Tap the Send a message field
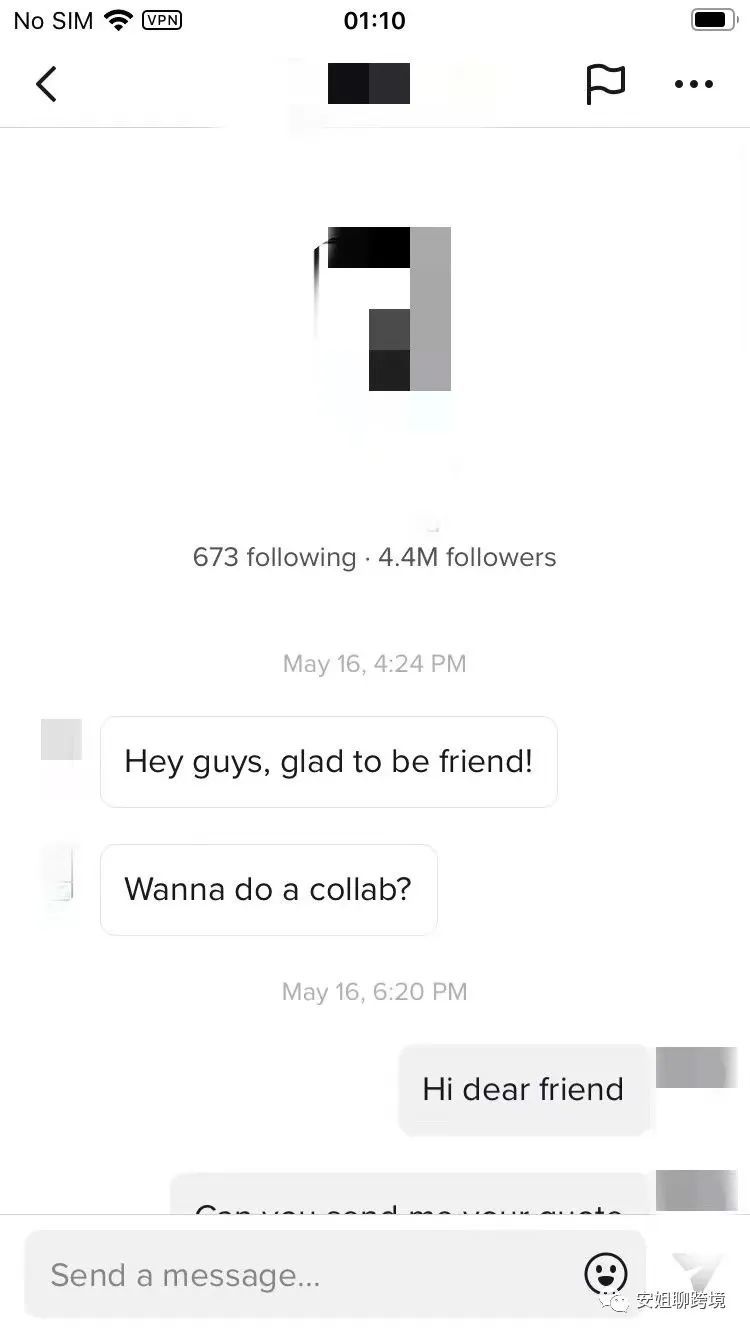The height and width of the screenshot is (1334, 750). click(x=300, y=1275)
